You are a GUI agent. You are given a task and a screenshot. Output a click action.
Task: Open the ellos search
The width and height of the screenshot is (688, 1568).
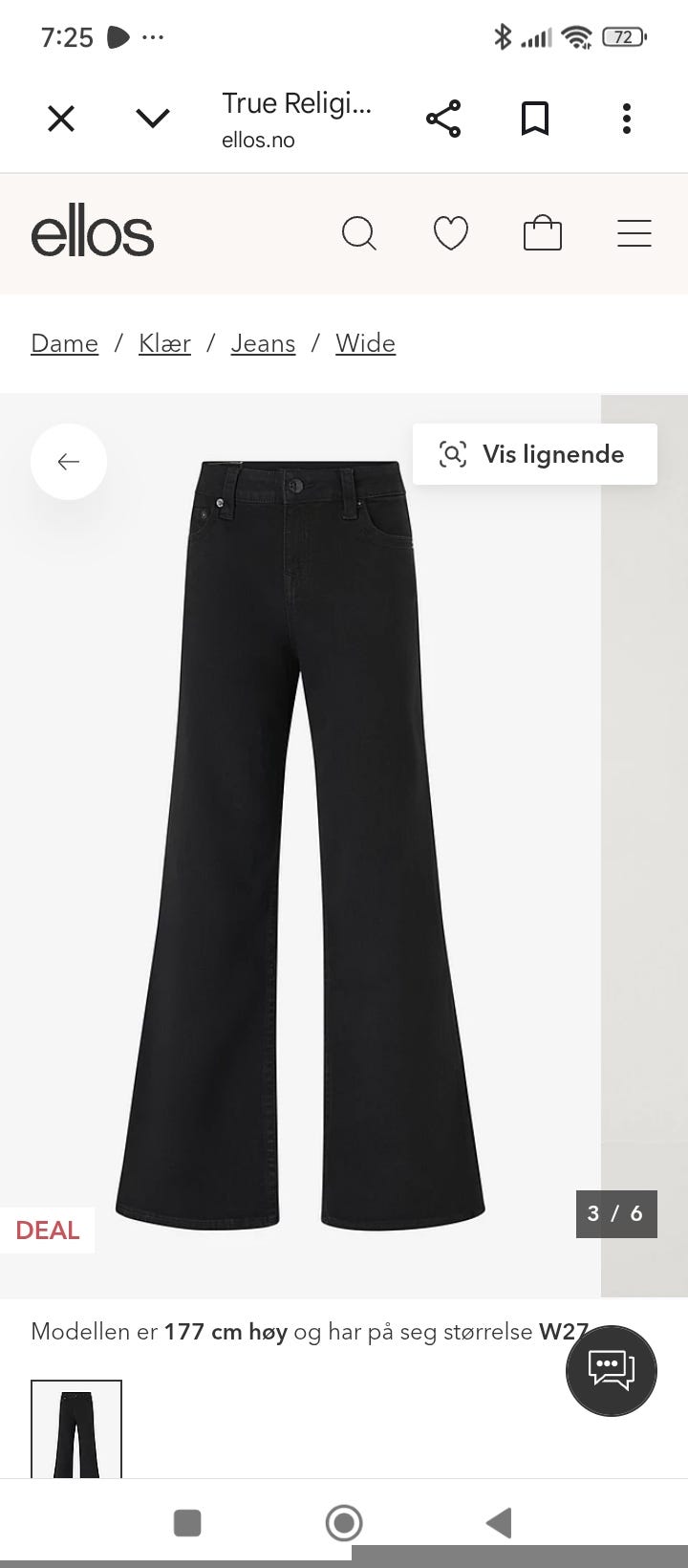[x=359, y=233]
